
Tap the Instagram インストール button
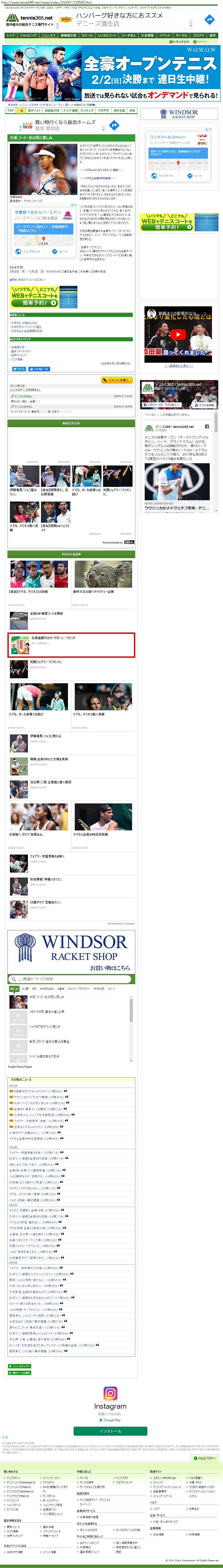pos(110,1431)
